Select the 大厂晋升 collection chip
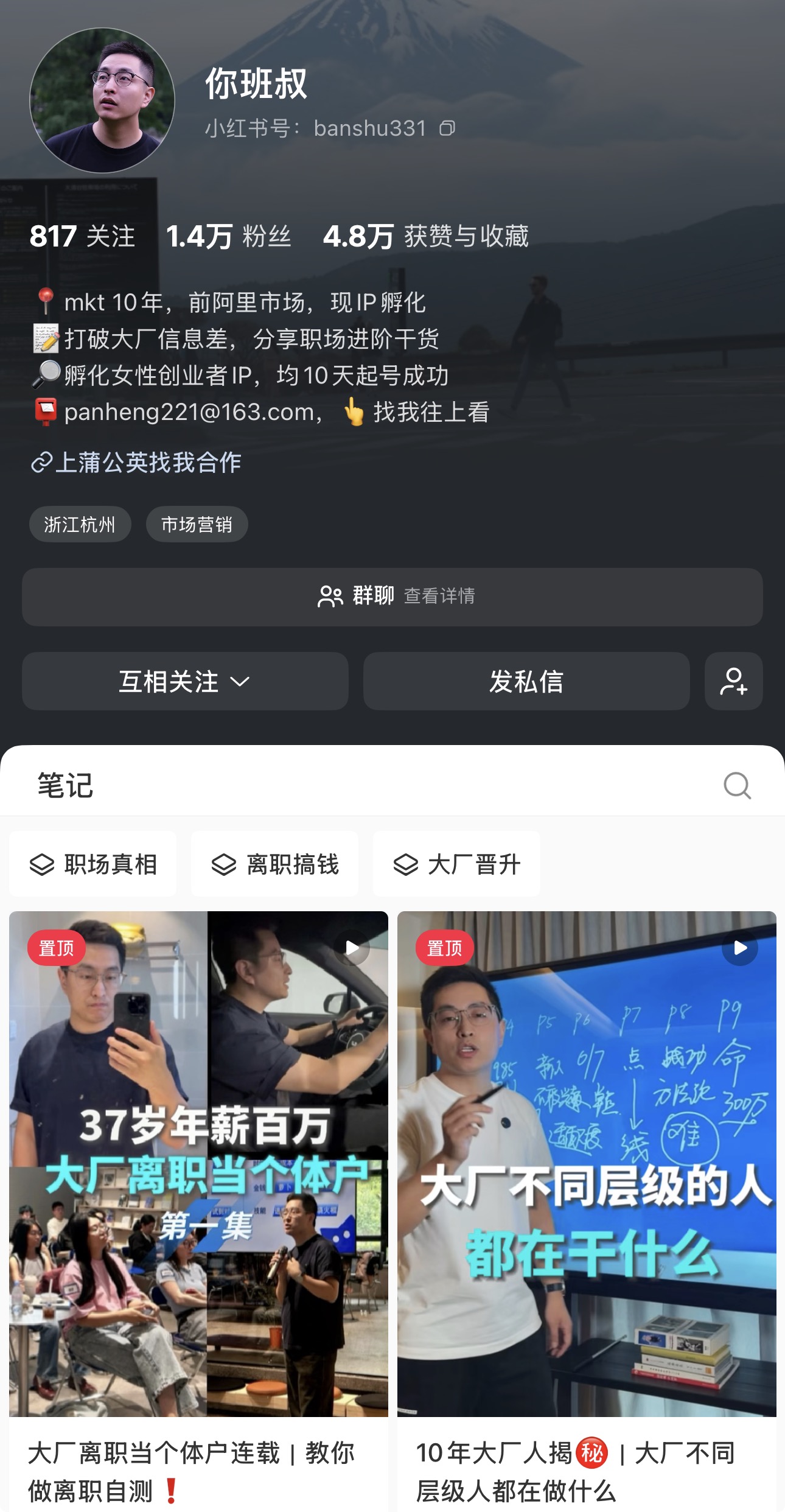Image resolution: width=785 pixels, height=1512 pixels. (456, 864)
